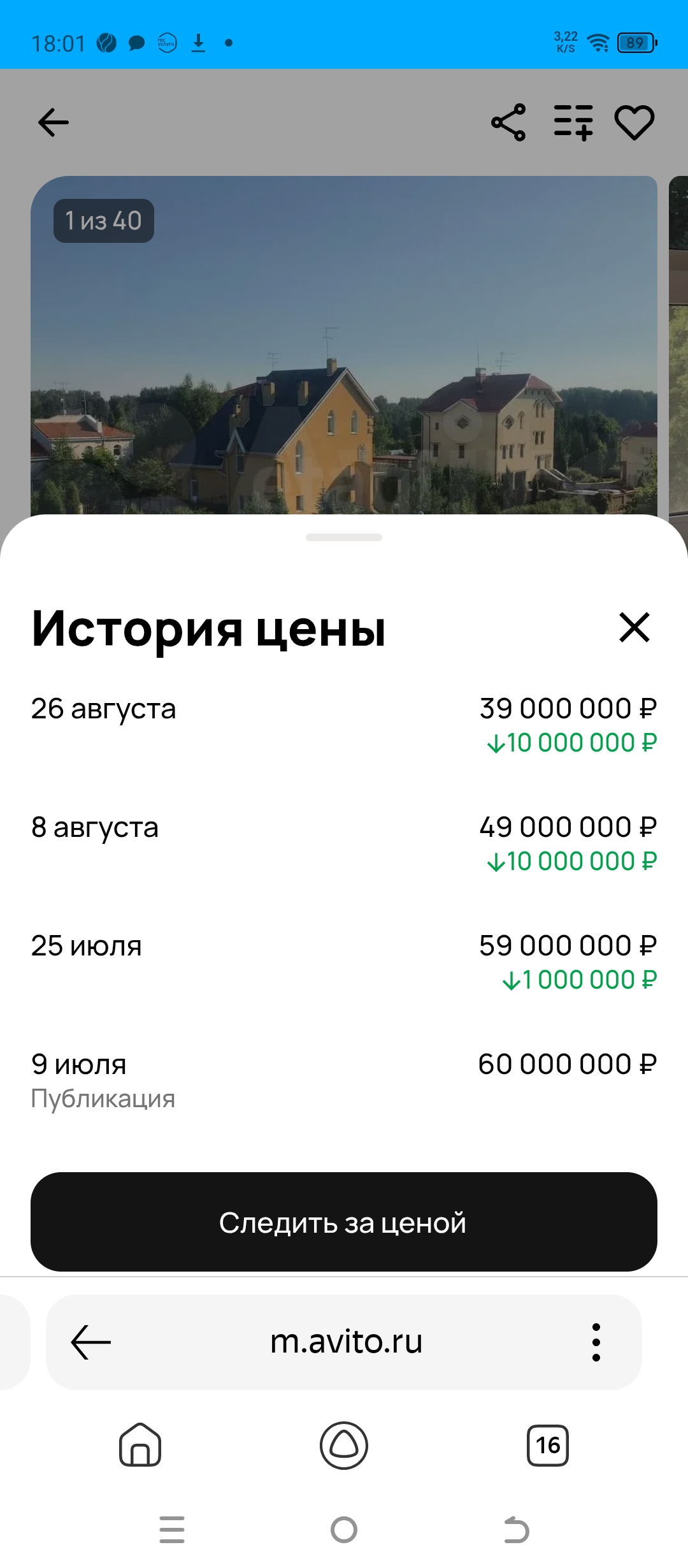Share this Avito listing
Viewport: 688px width, 1568px height.
tap(508, 122)
